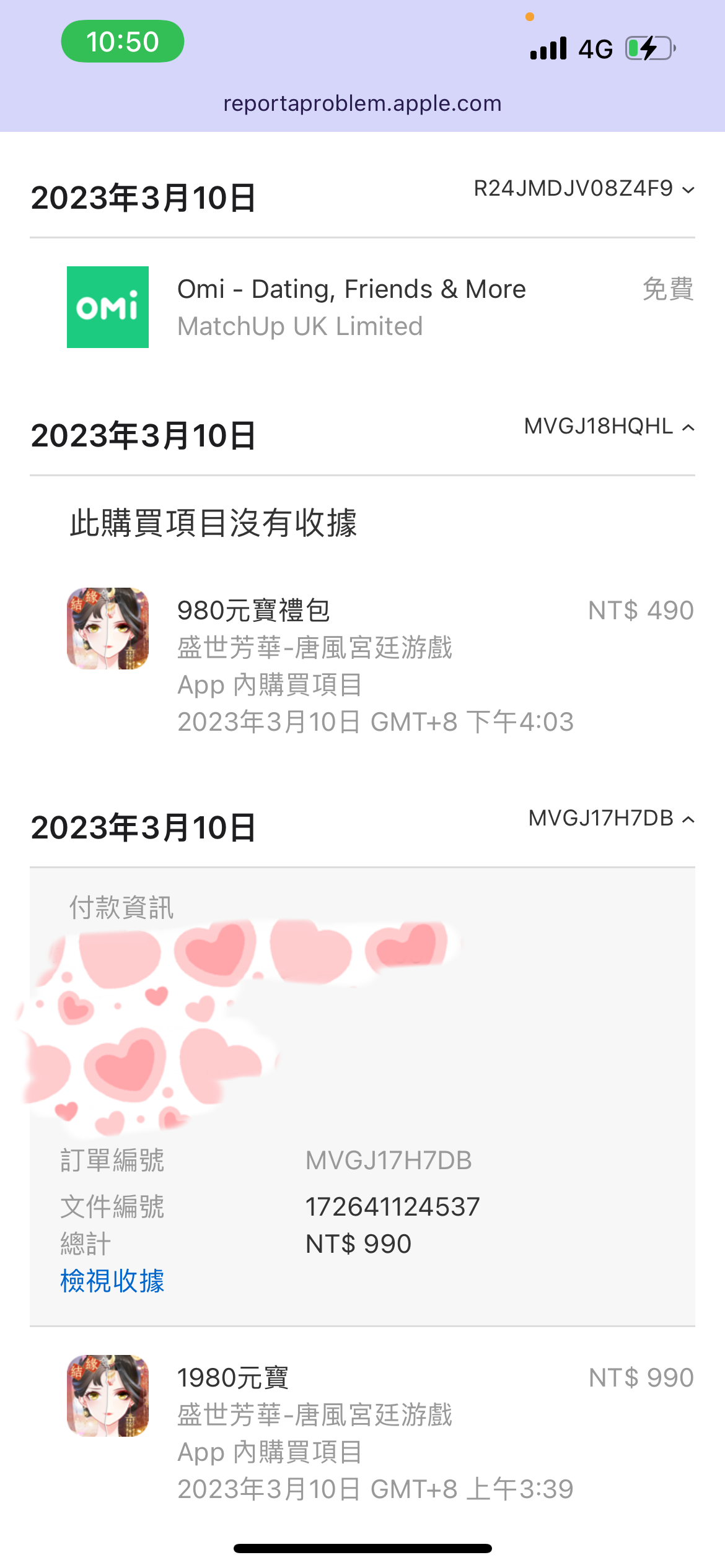725x1568 pixels.
Task: Open the Omi - Dating, Friends & More item
Action: 351,290
